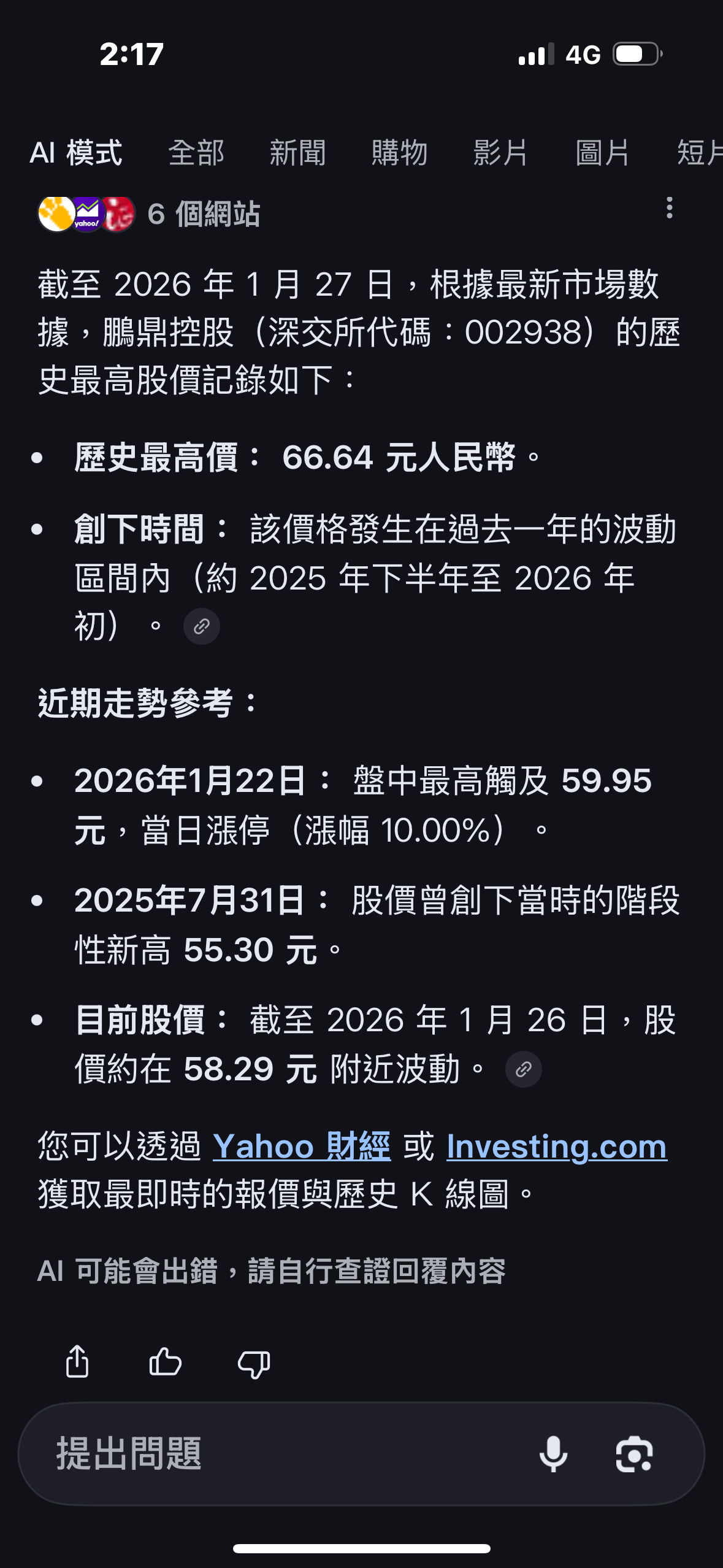Open the citation link icon after 創下時間
723x1568 pixels.
(x=202, y=626)
